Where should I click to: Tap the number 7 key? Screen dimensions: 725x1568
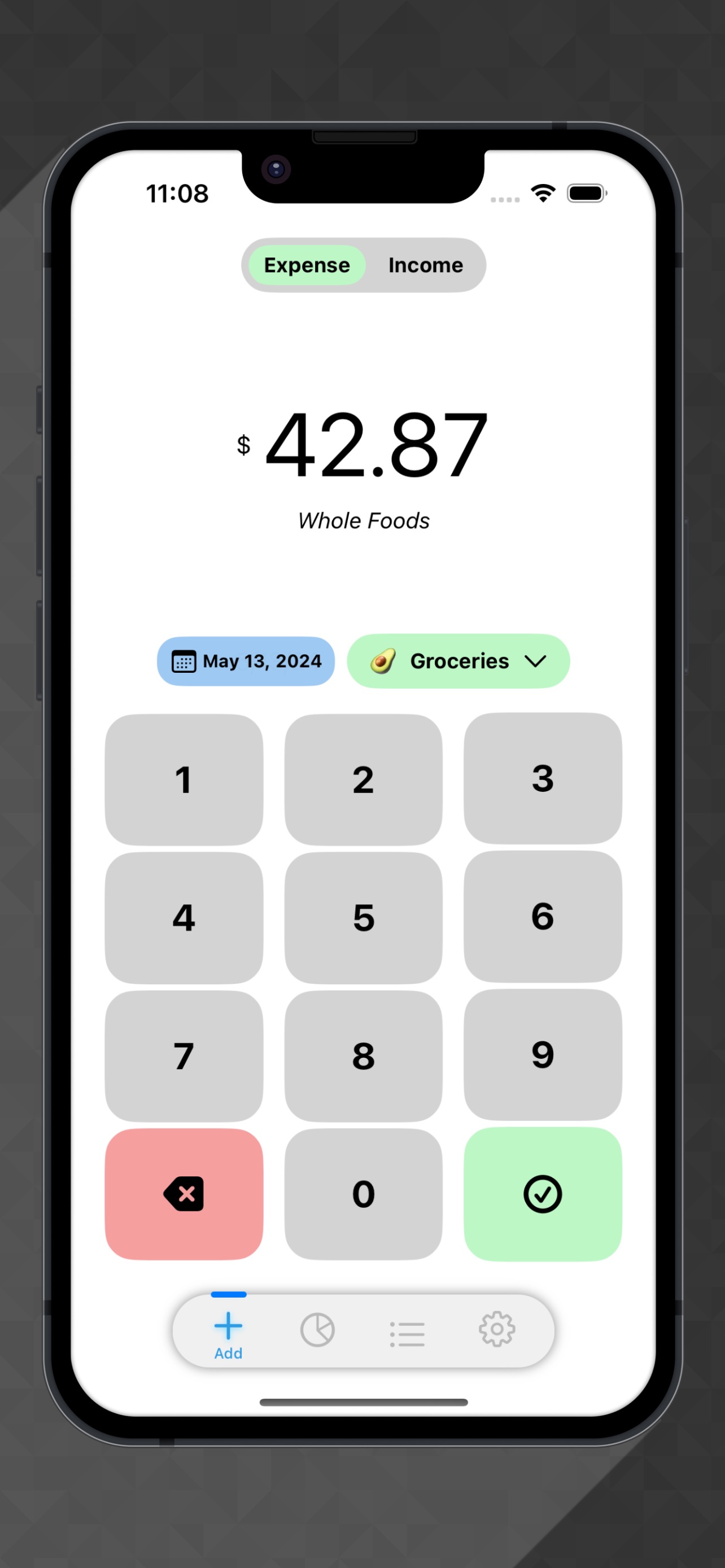pyautogui.click(x=184, y=1056)
